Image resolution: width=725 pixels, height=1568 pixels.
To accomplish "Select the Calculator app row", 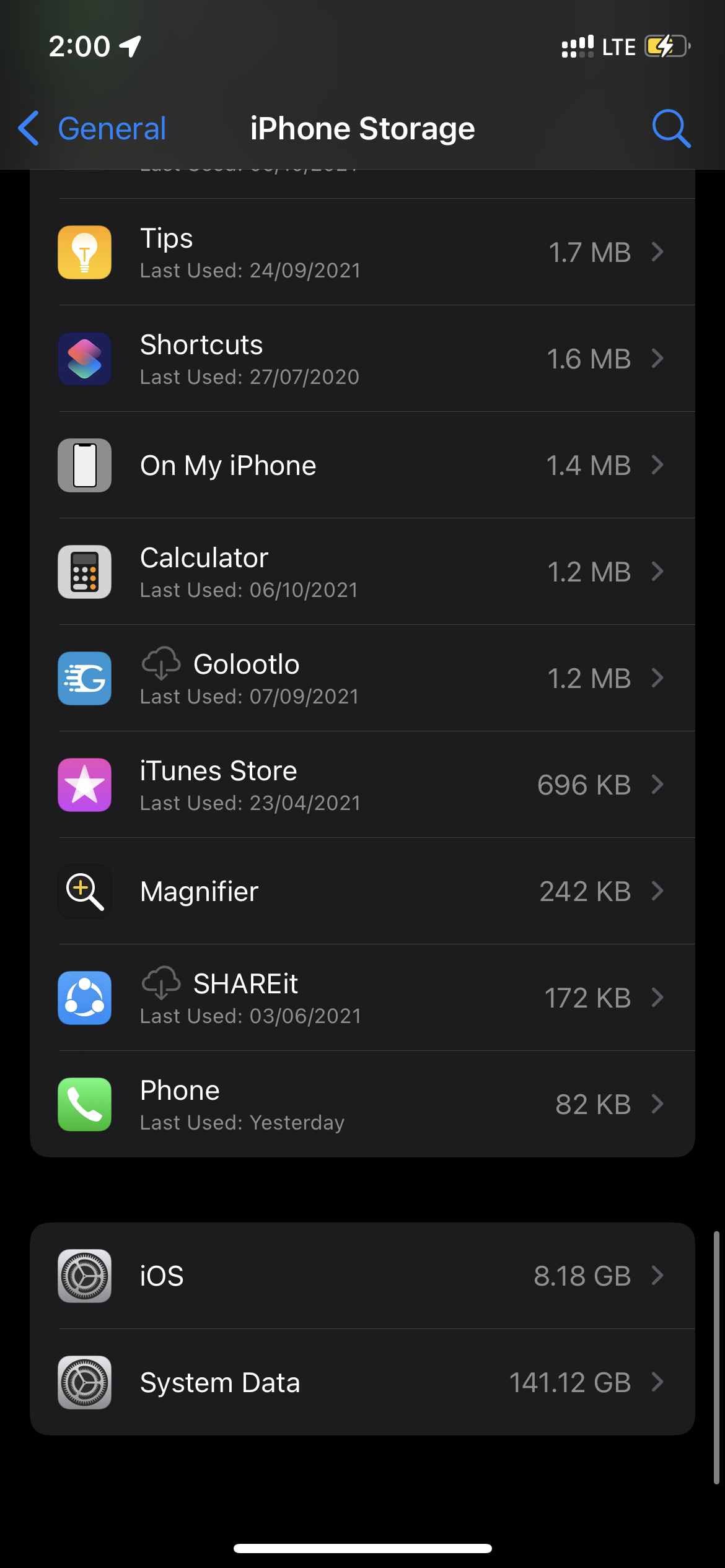I will (x=362, y=572).
